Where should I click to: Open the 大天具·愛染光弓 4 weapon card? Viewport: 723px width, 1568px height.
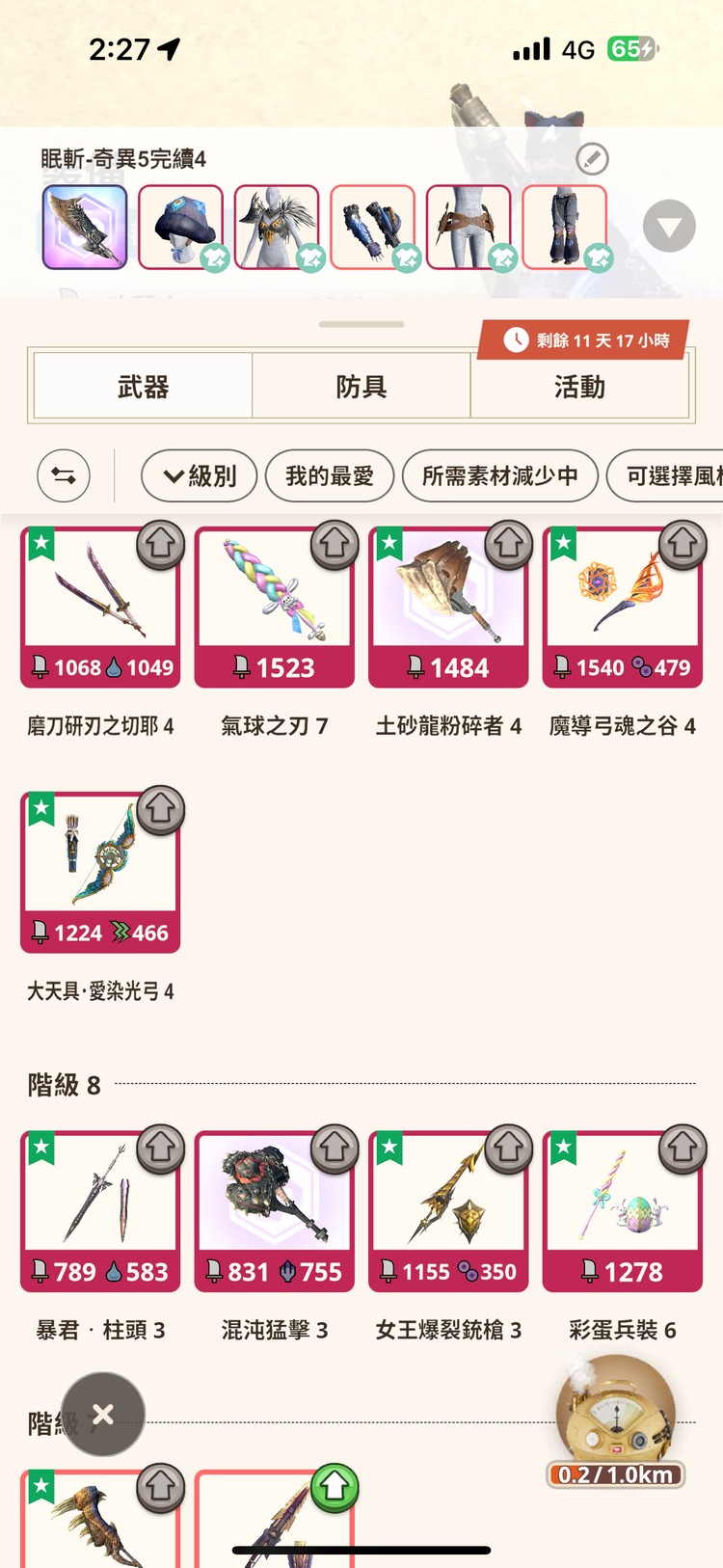point(100,873)
